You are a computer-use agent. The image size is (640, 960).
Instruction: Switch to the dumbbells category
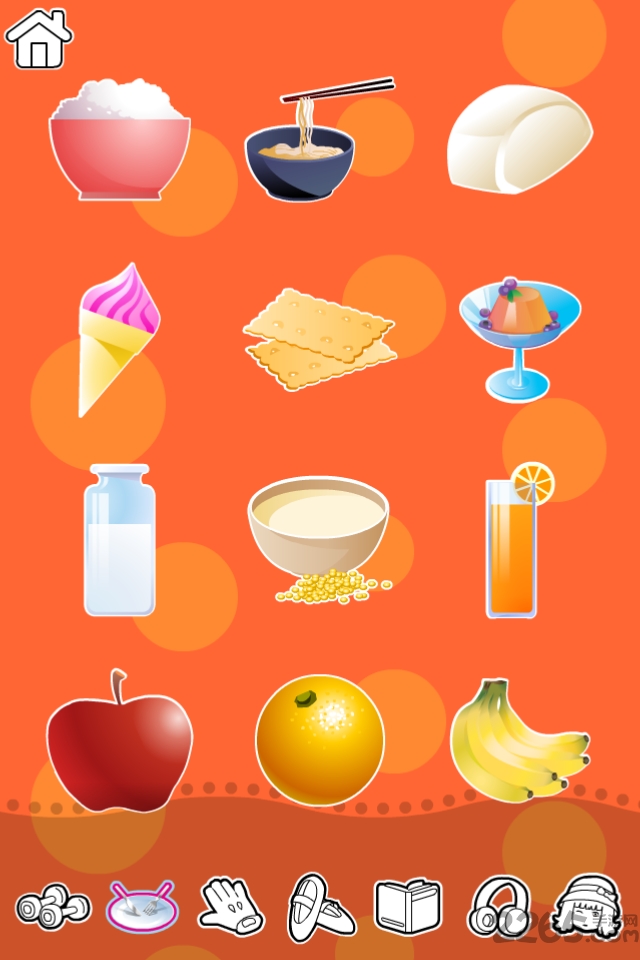pos(53,907)
